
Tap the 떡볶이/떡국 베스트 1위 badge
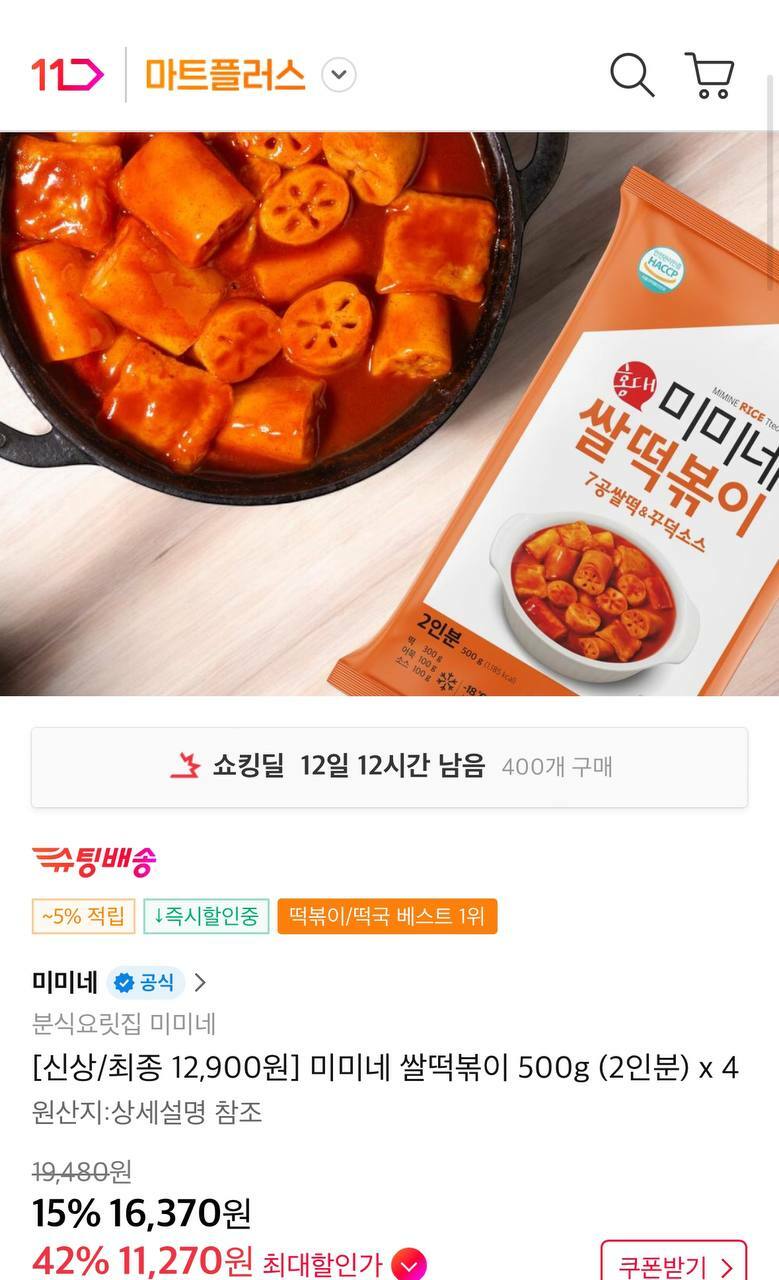point(387,916)
